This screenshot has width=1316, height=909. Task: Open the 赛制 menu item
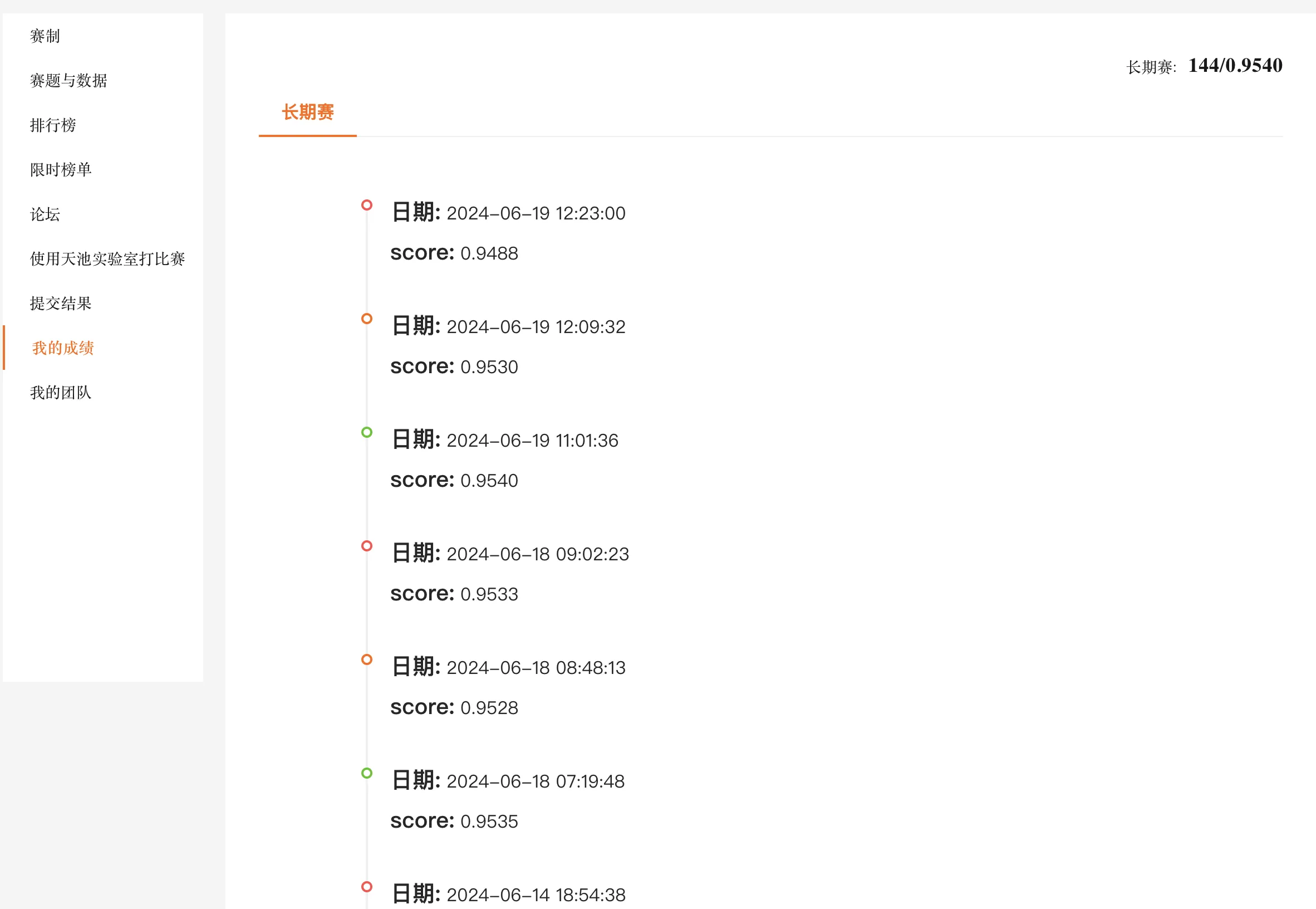tap(45, 36)
